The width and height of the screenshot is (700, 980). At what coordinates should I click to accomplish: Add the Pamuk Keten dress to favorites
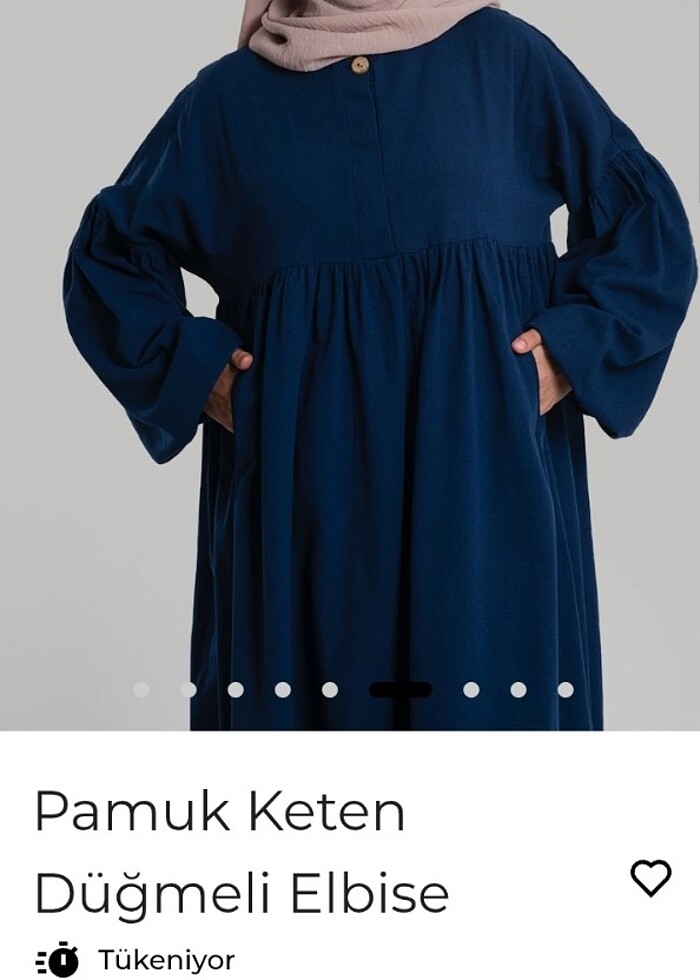point(651,878)
